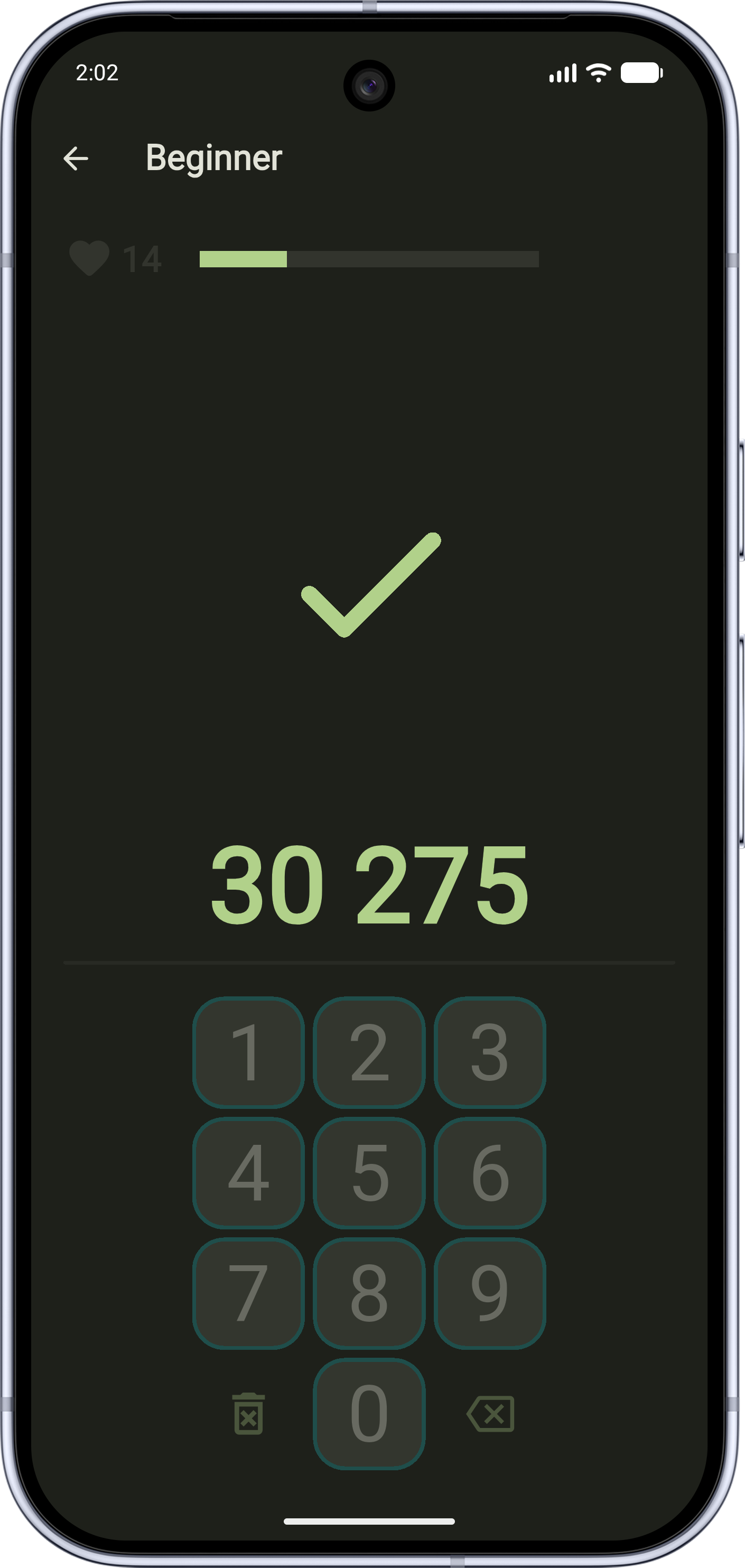Clear the whole answer with the trash icon

248,1413
